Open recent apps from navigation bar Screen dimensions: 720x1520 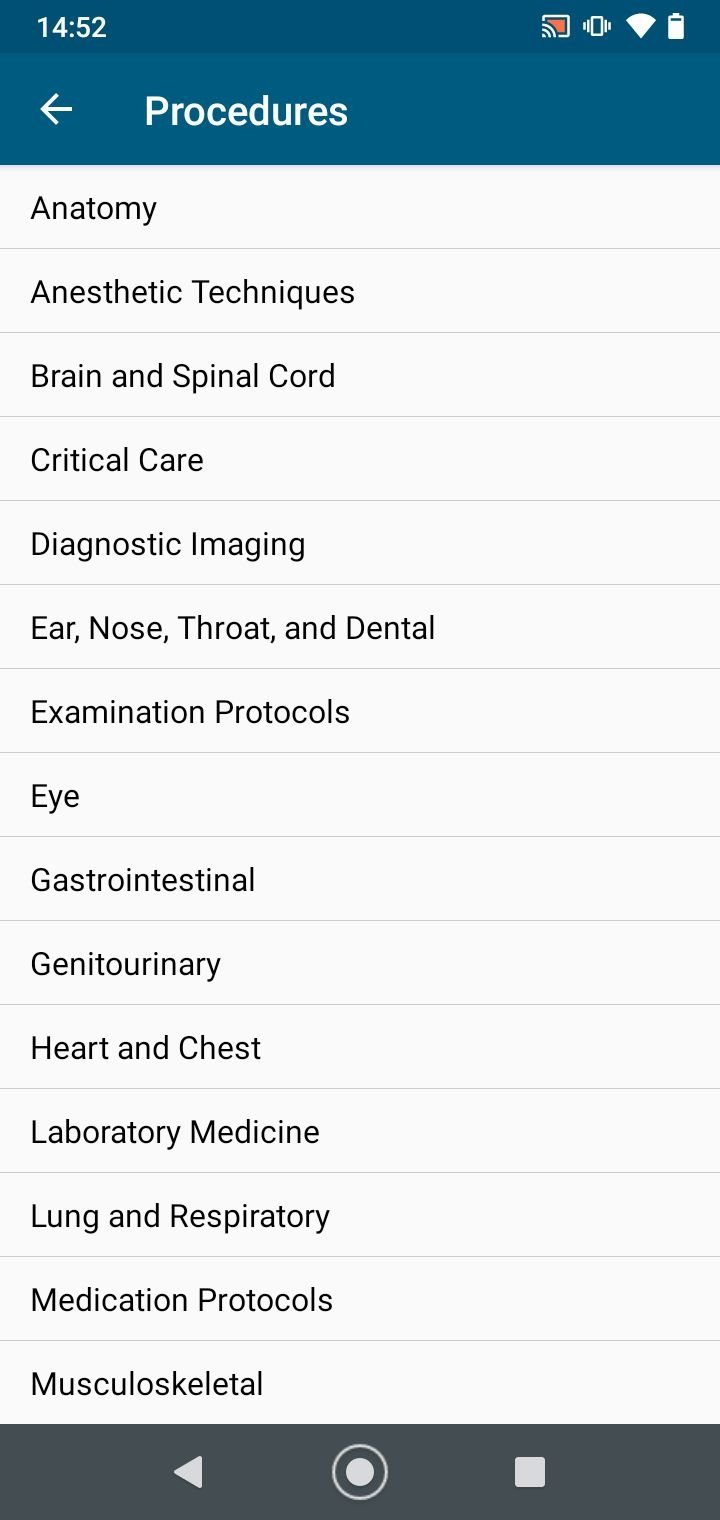(x=530, y=1472)
